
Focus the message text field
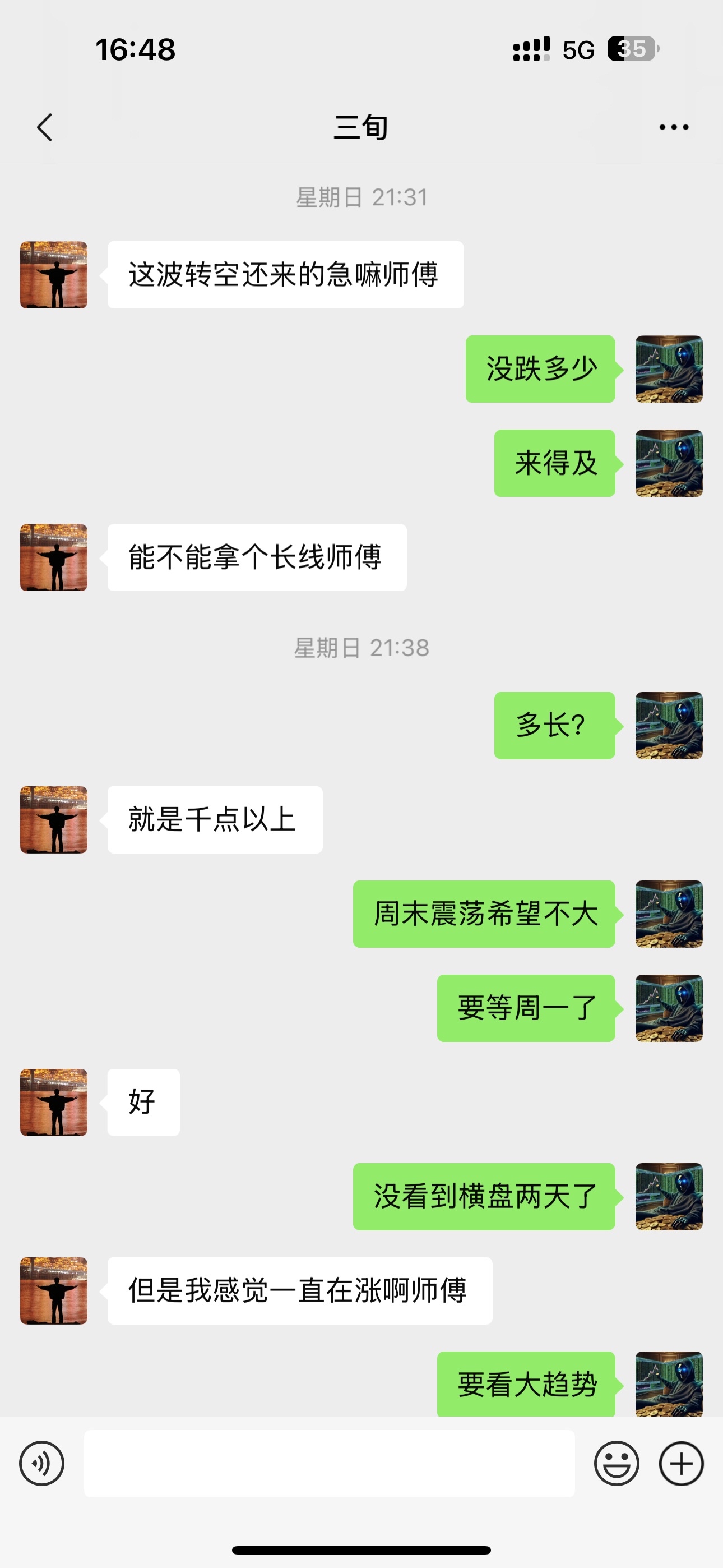coord(329,1463)
